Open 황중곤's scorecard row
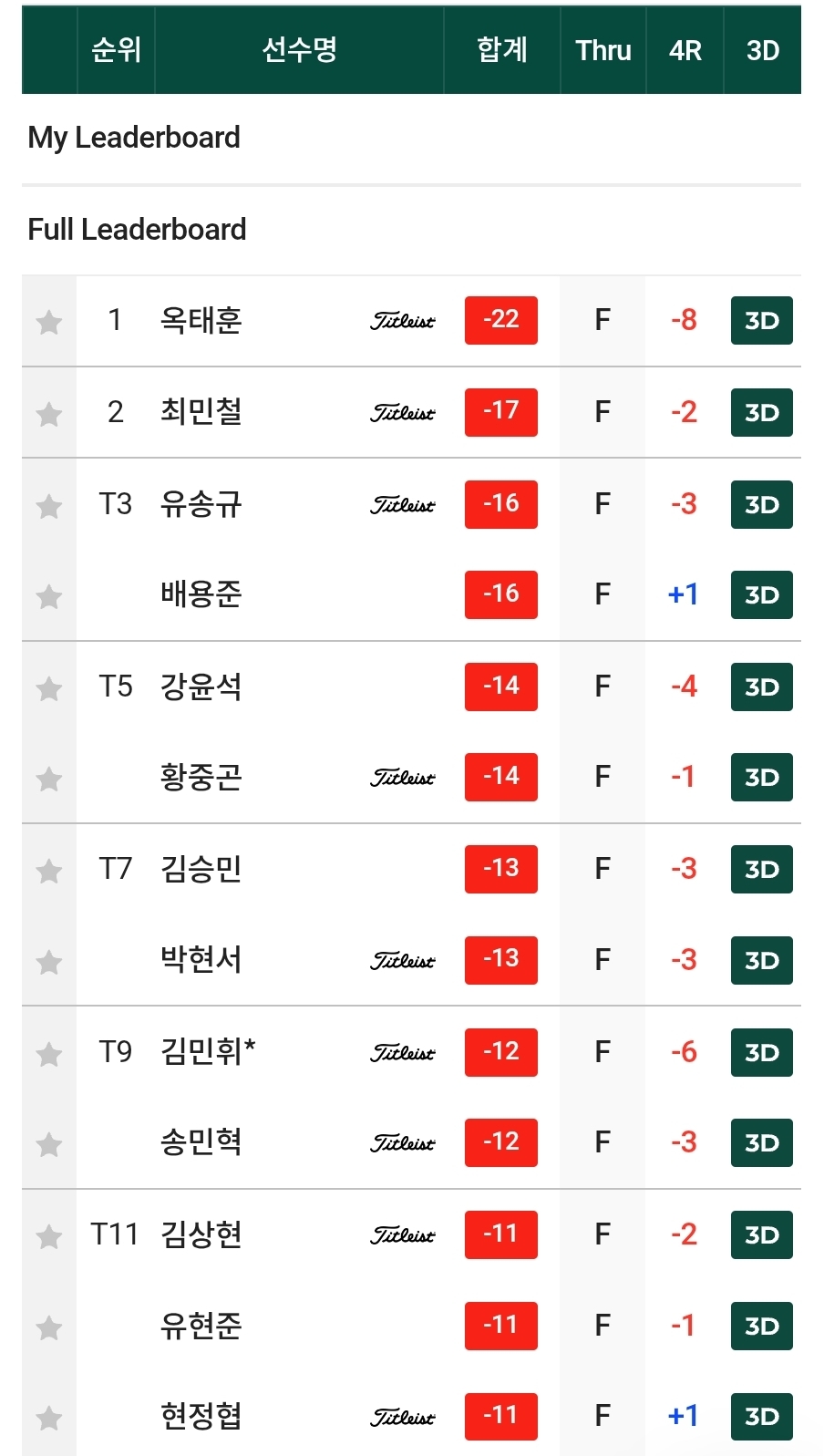Image resolution: width=824 pixels, height=1456 pixels. click(201, 778)
